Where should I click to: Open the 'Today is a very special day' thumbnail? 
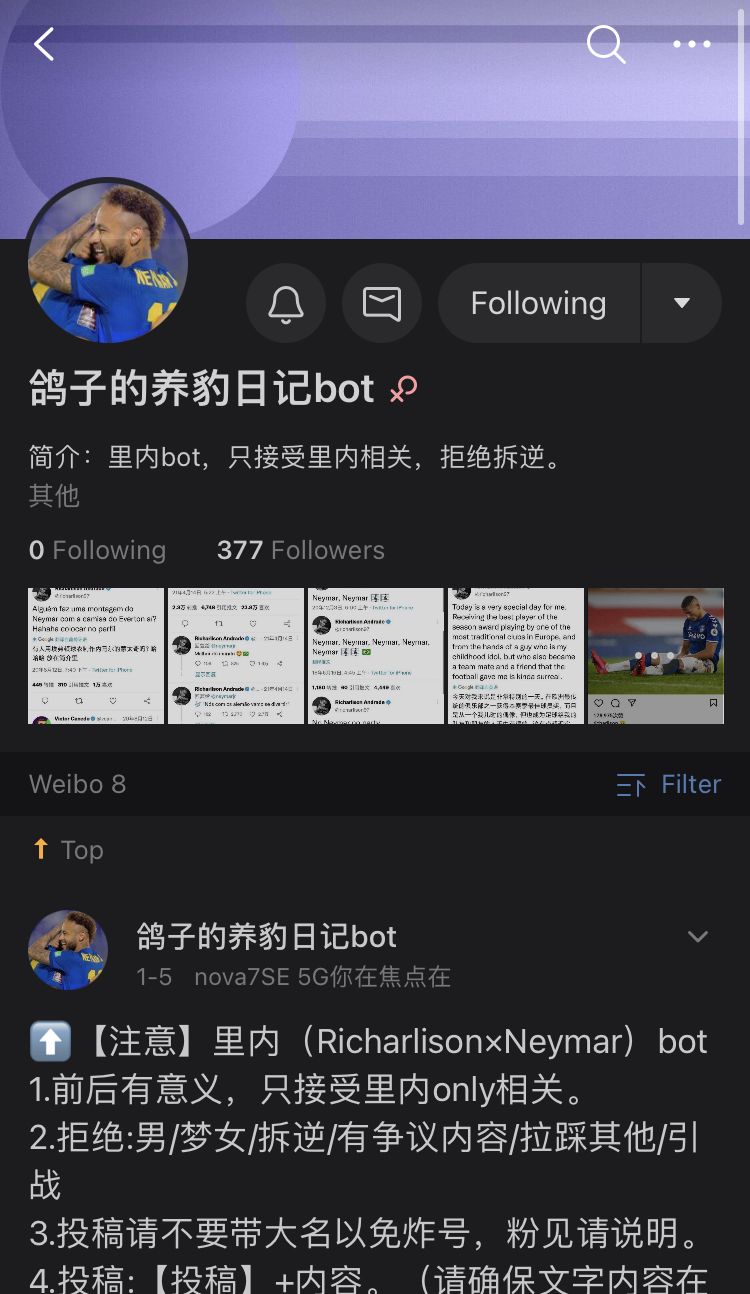[515, 656]
